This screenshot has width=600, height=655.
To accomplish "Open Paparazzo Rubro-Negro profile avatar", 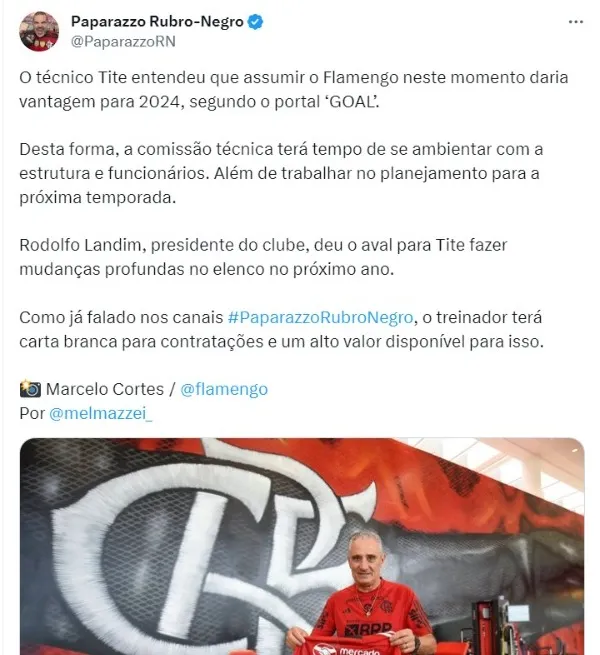I will 39,32.
